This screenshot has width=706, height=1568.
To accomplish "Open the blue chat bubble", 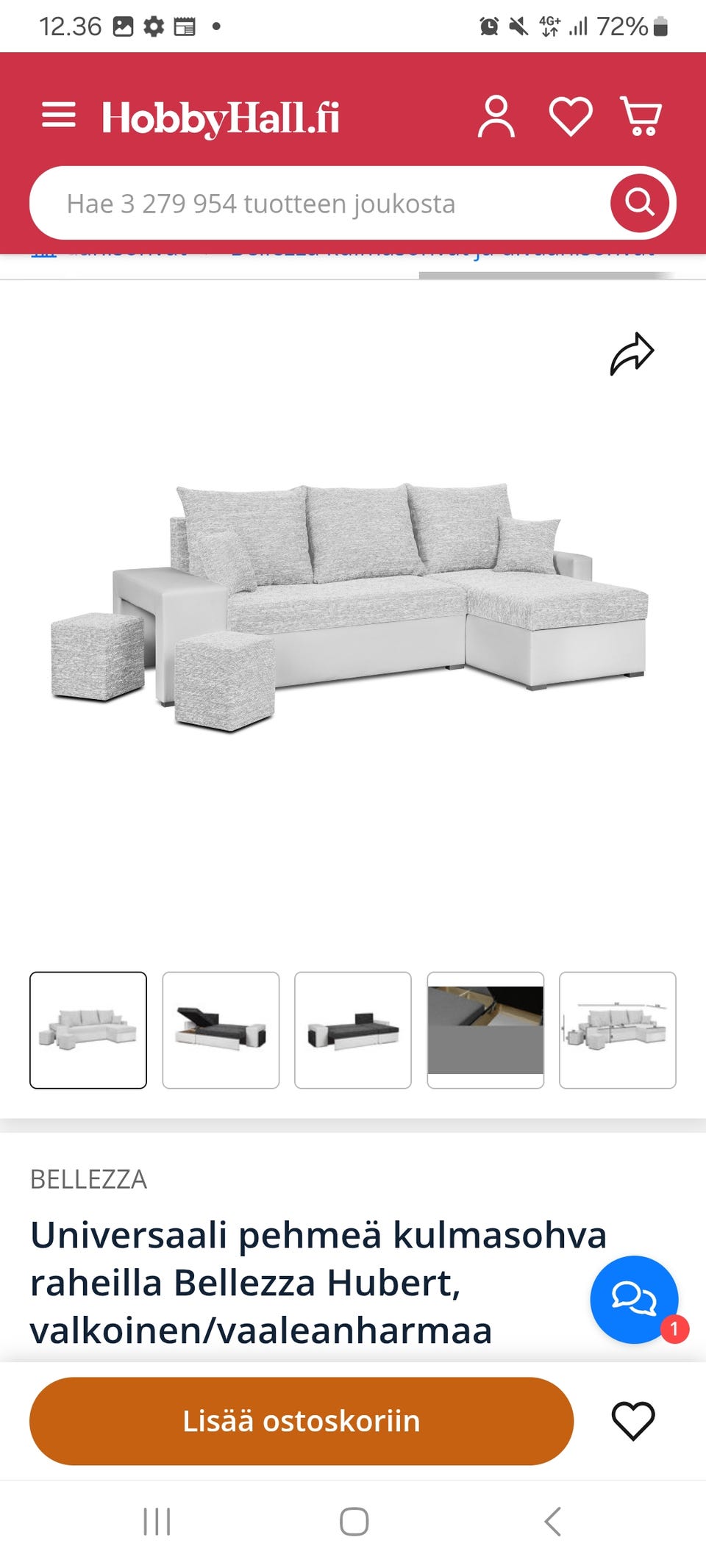I will (x=634, y=1300).
